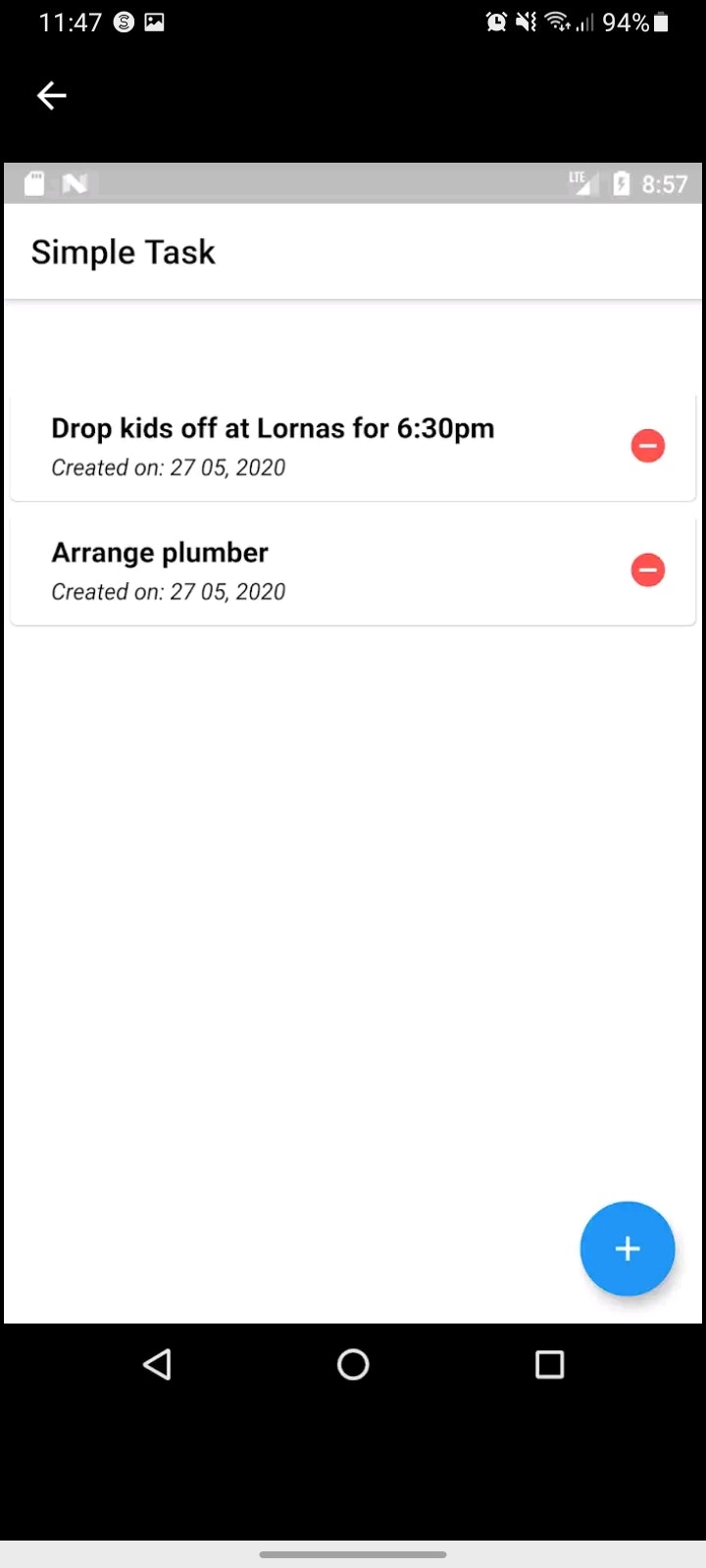Delete the 'Drop kids off at Lornas' task

647,445
